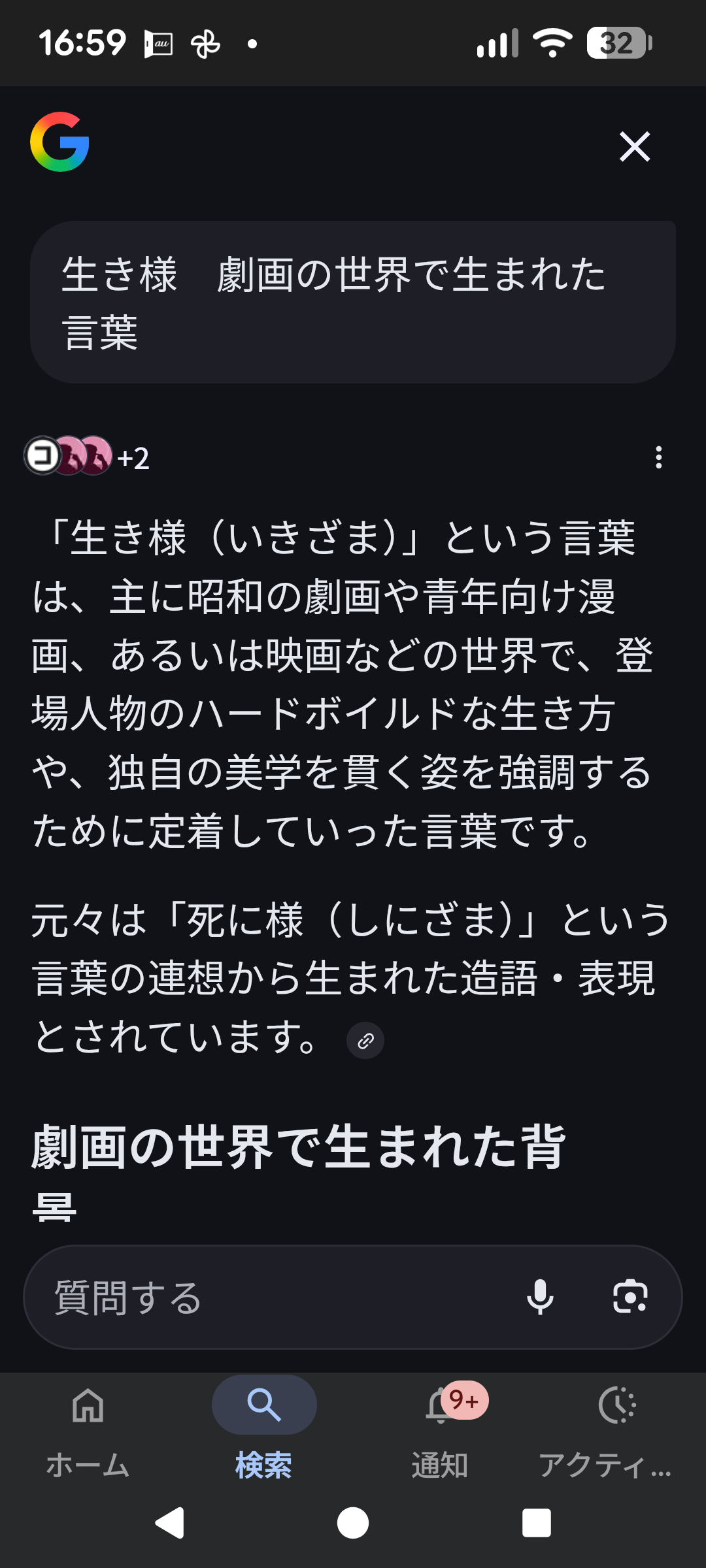Screen dimensions: 706x1568
Task: Open the source icons with +2
Action: (x=87, y=456)
